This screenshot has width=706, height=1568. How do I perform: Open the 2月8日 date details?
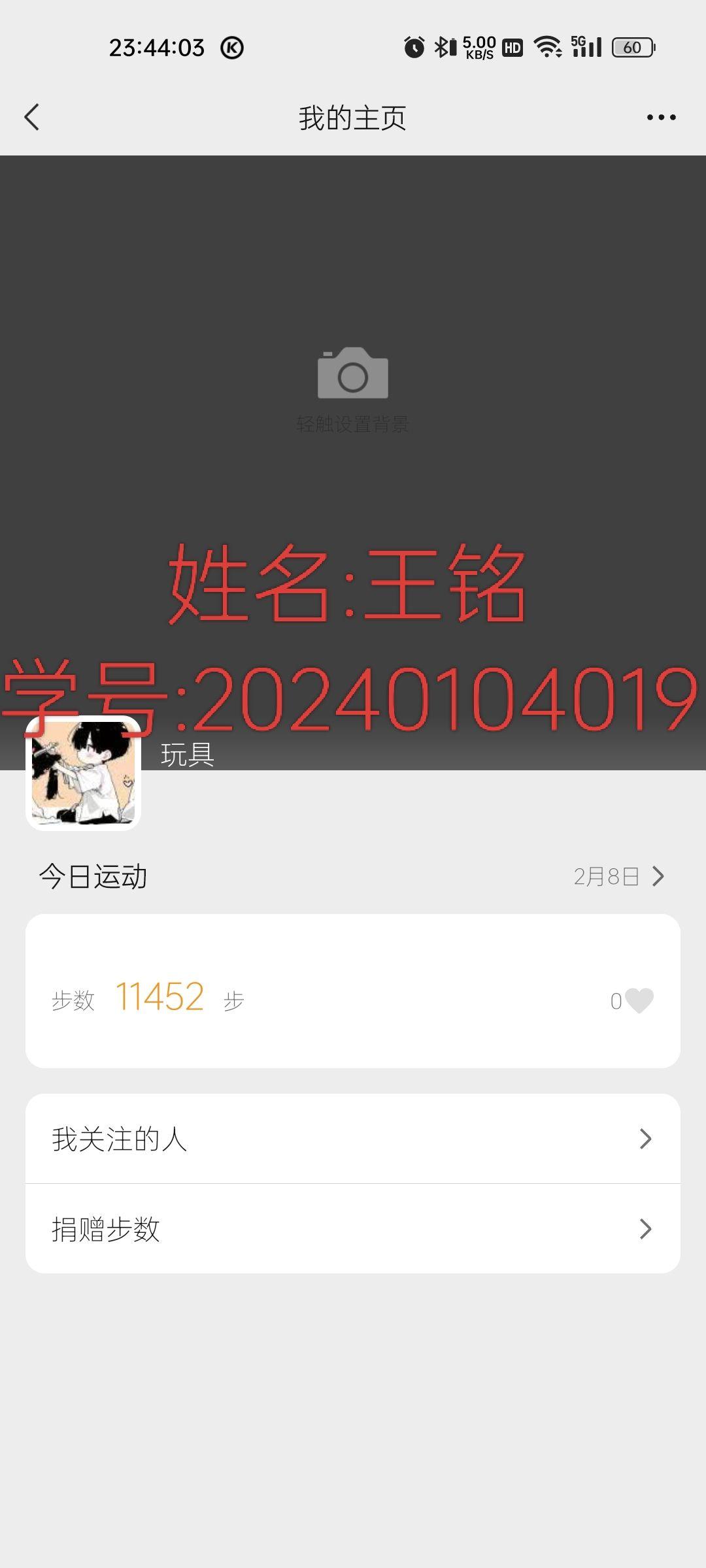click(x=618, y=876)
